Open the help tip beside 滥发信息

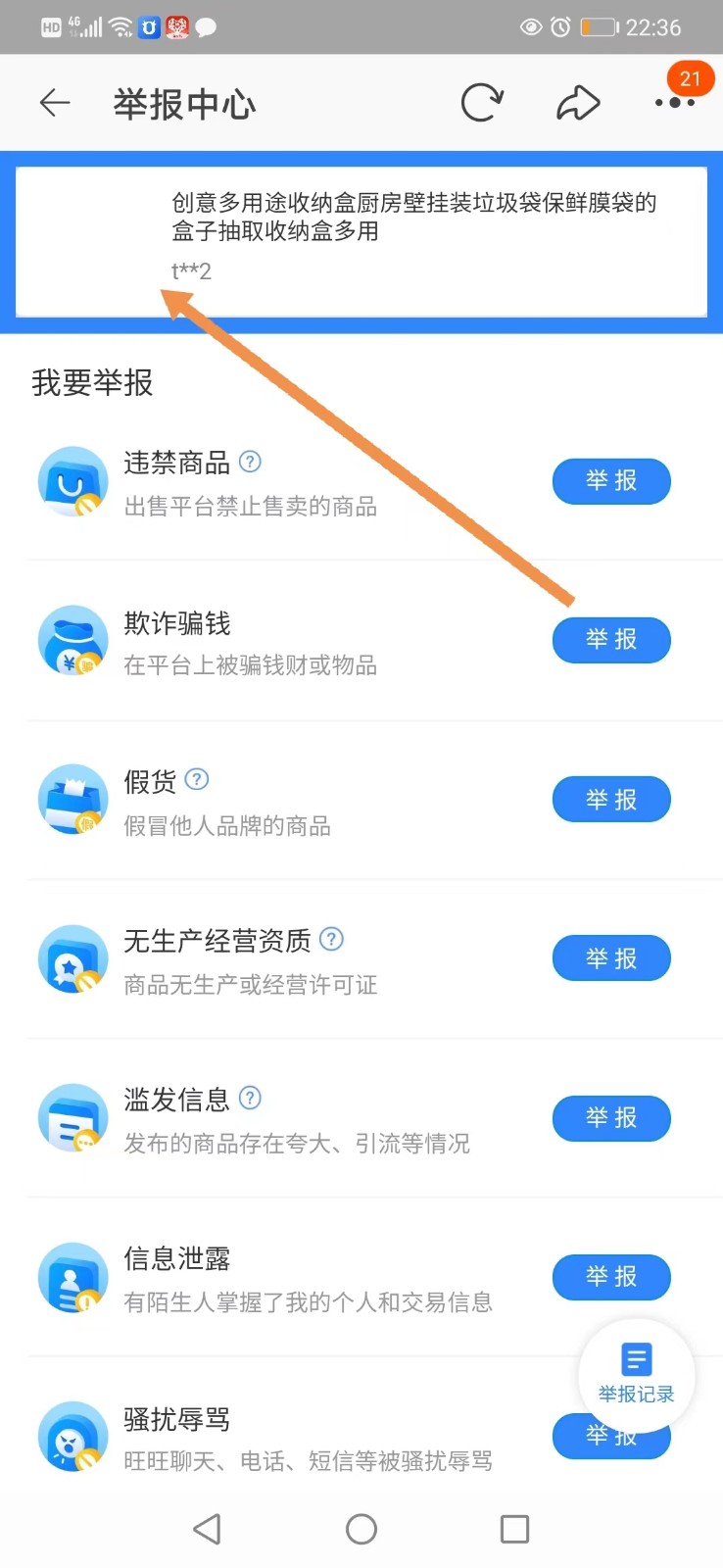pos(250,1099)
